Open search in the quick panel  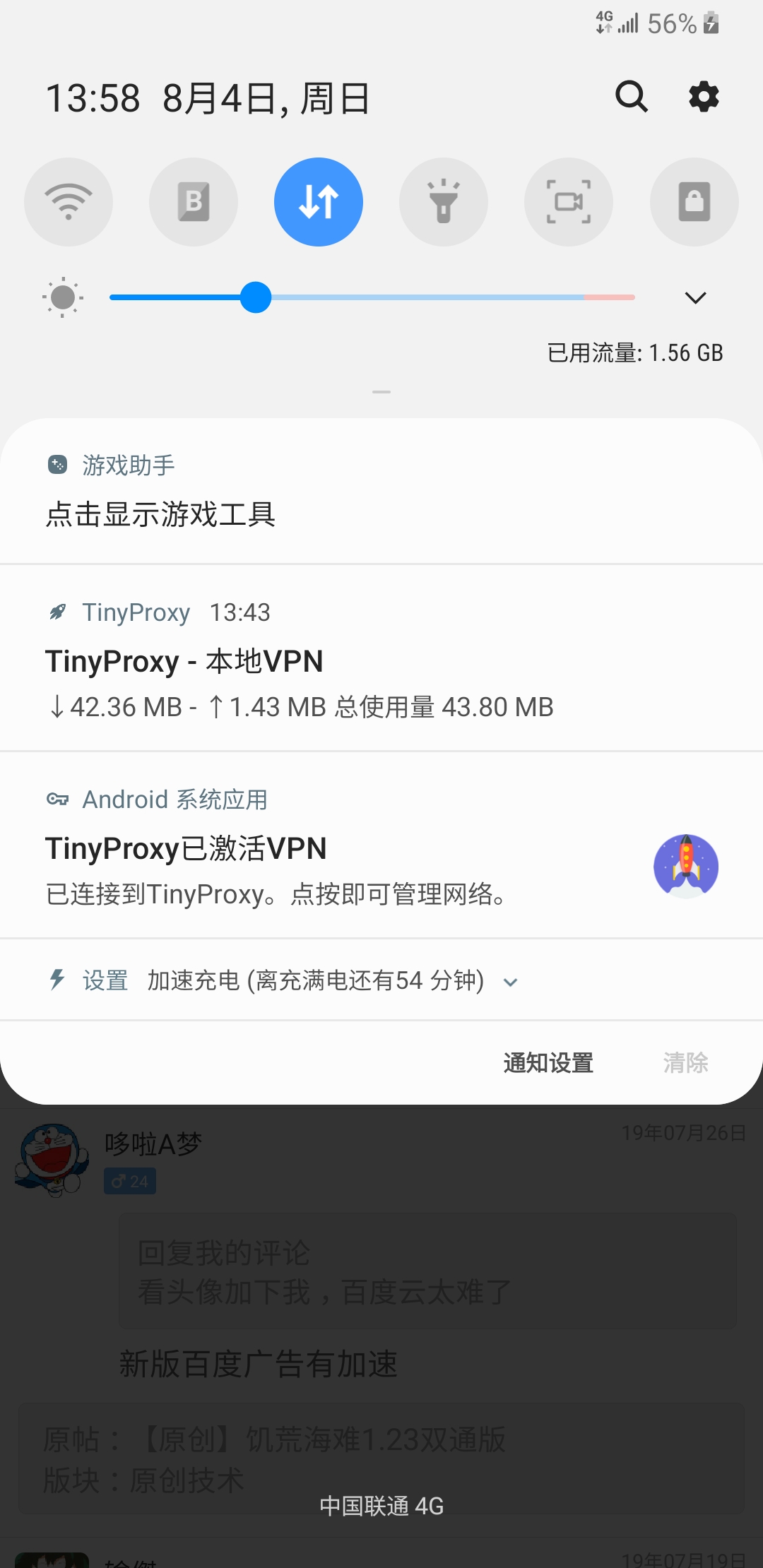631,97
